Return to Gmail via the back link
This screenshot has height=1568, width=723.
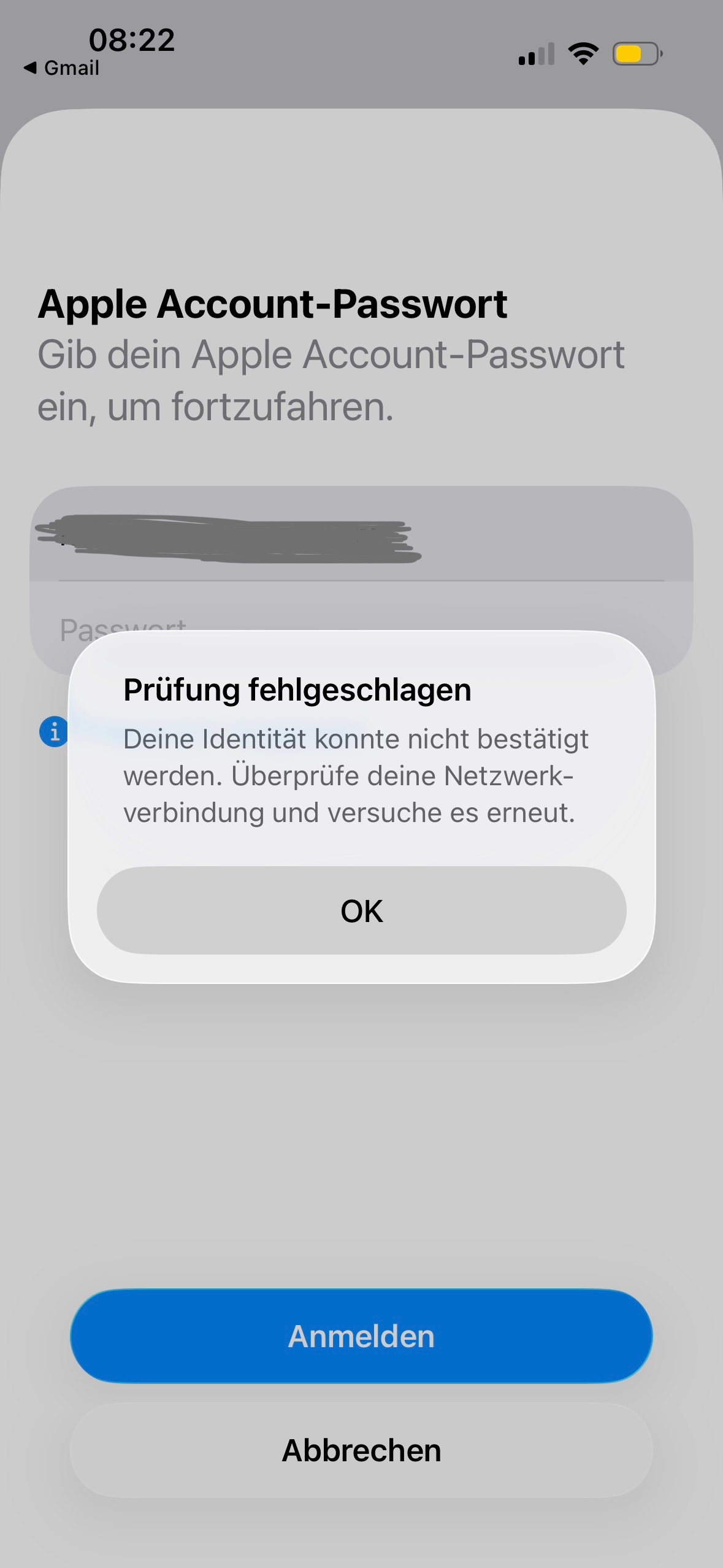[61, 67]
